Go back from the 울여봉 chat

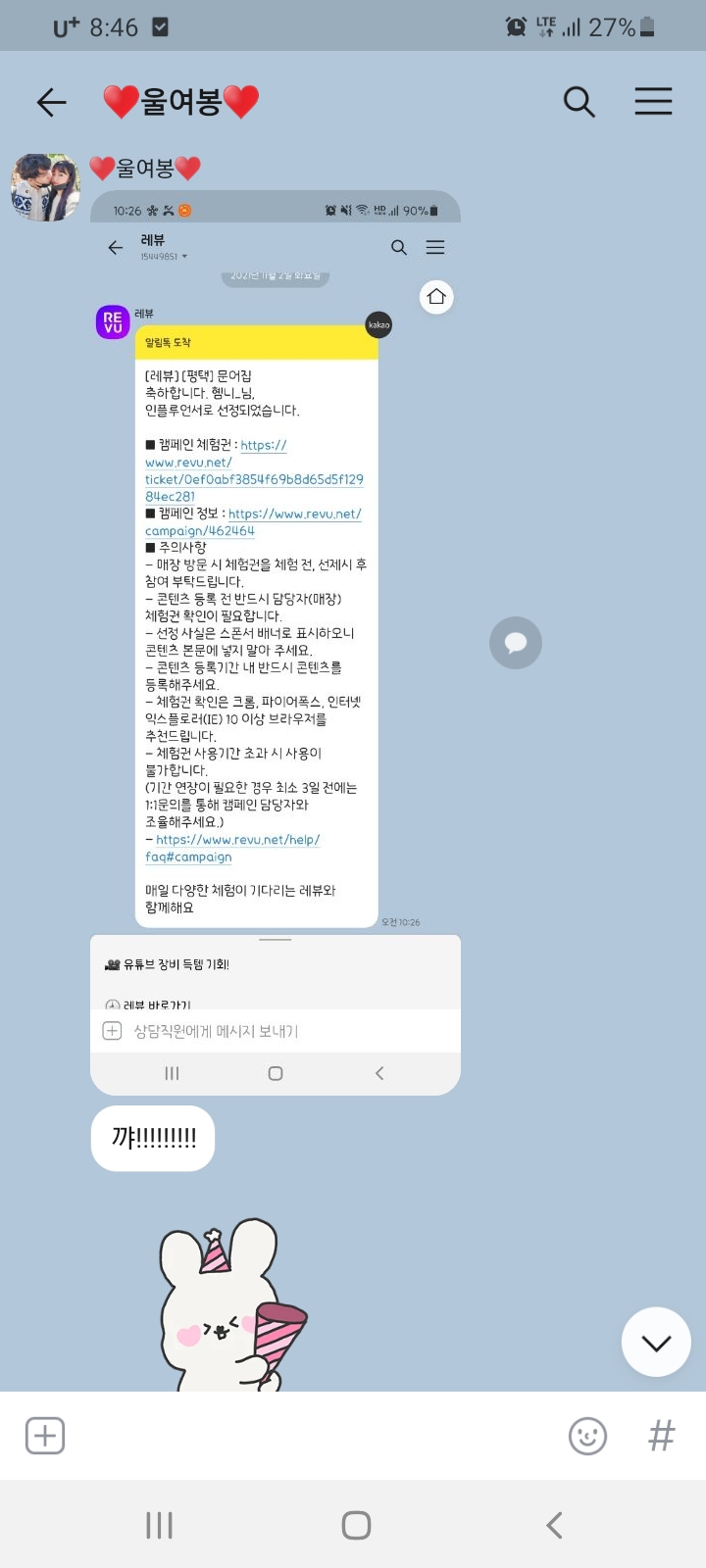pos(51,102)
